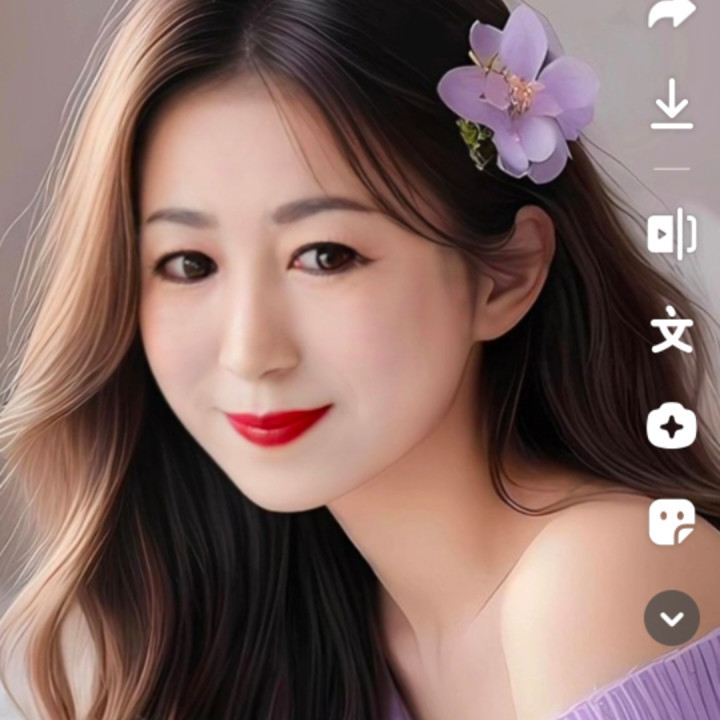
Task: Collapse the side toolbar with the chevron
Action: (672, 618)
